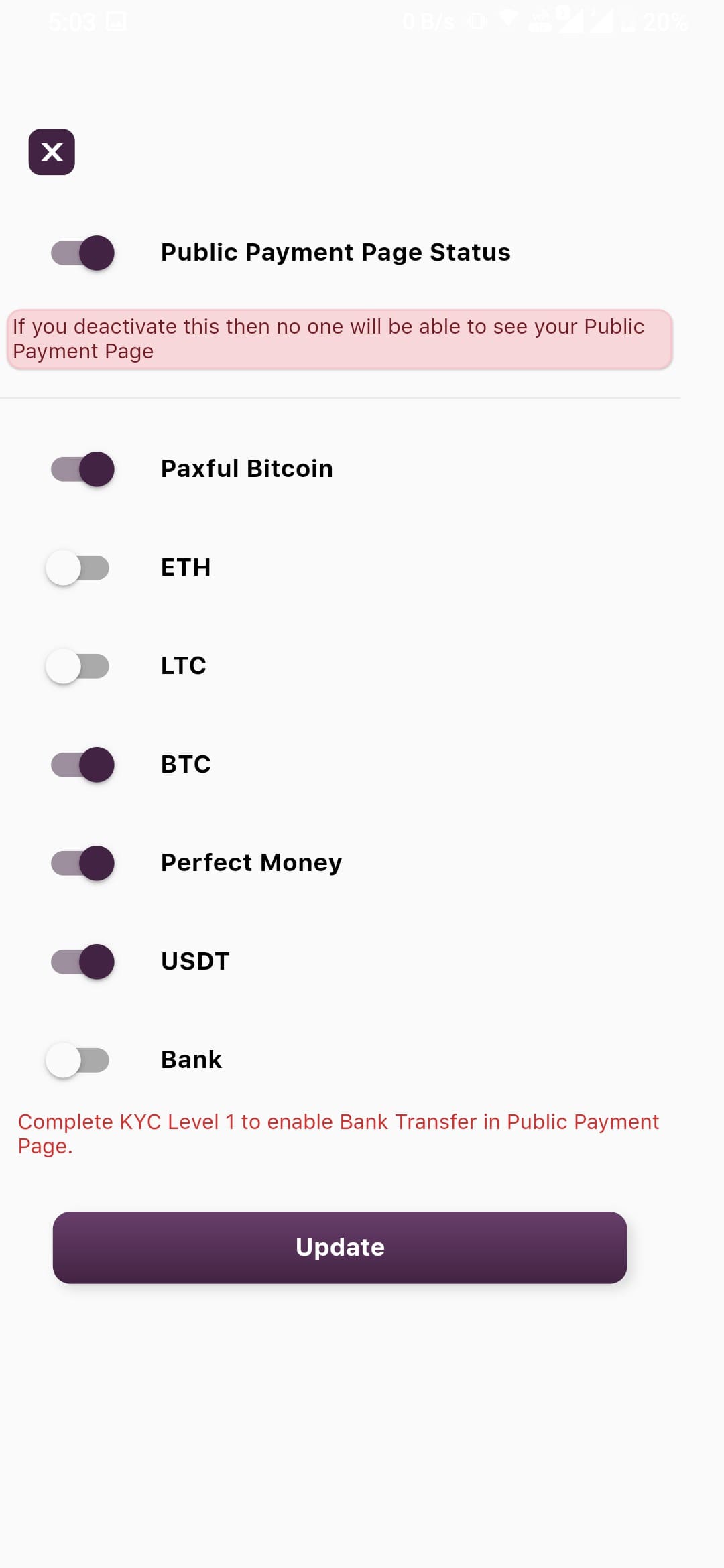724x1568 pixels.
Task: Enable the Bank toggle
Action: click(x=78, y=1060)
